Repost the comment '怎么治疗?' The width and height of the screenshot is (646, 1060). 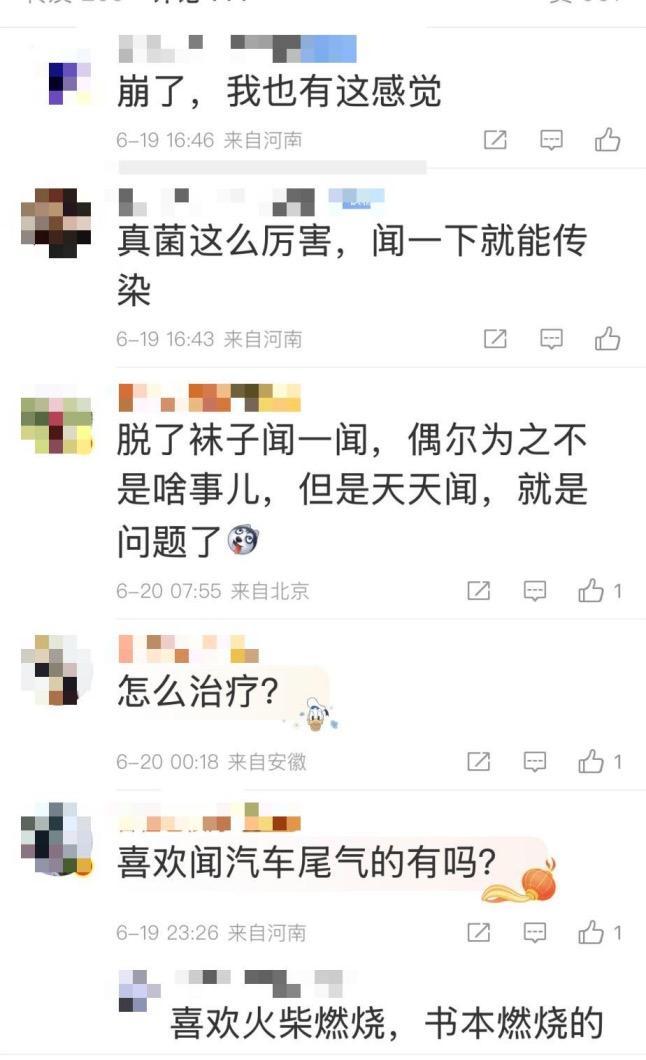pos(479,762)
